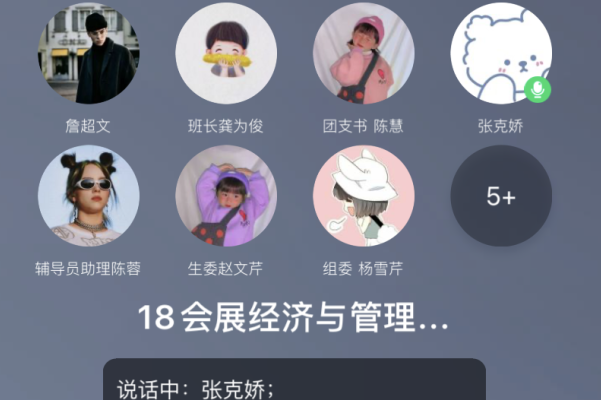601x400 pixels.
Task: Show more participants via 5+ button
Action: coord(501,196)
